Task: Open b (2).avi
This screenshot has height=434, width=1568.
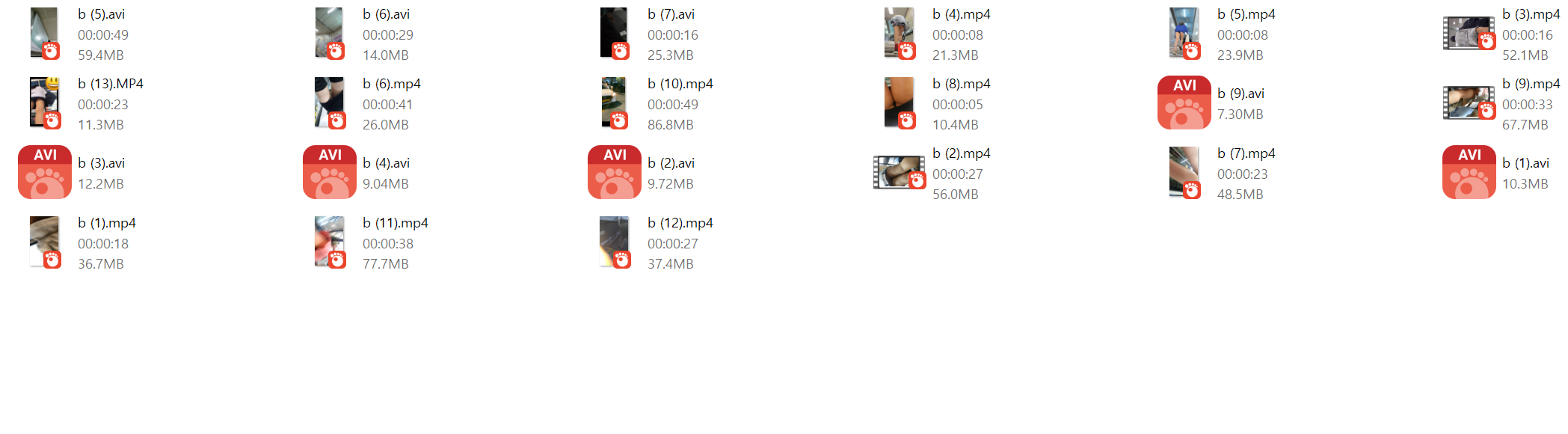Action: [x=615, y=173]
